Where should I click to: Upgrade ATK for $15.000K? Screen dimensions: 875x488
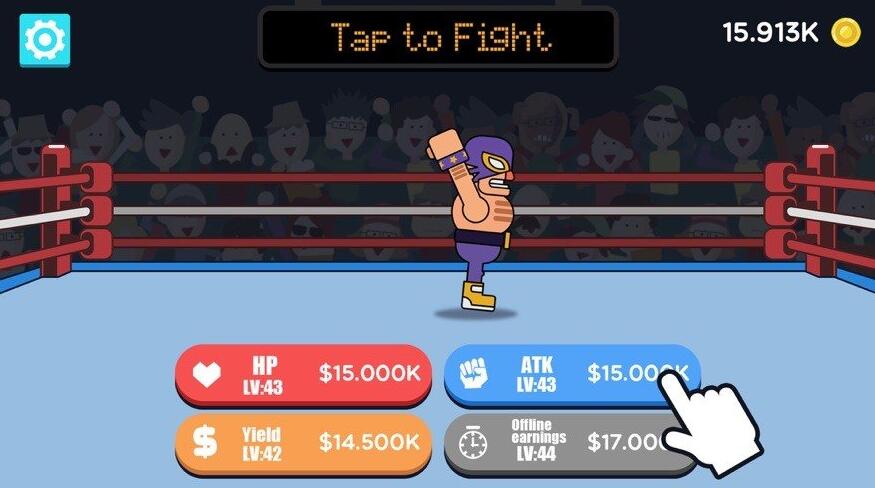tap(560, 373)
